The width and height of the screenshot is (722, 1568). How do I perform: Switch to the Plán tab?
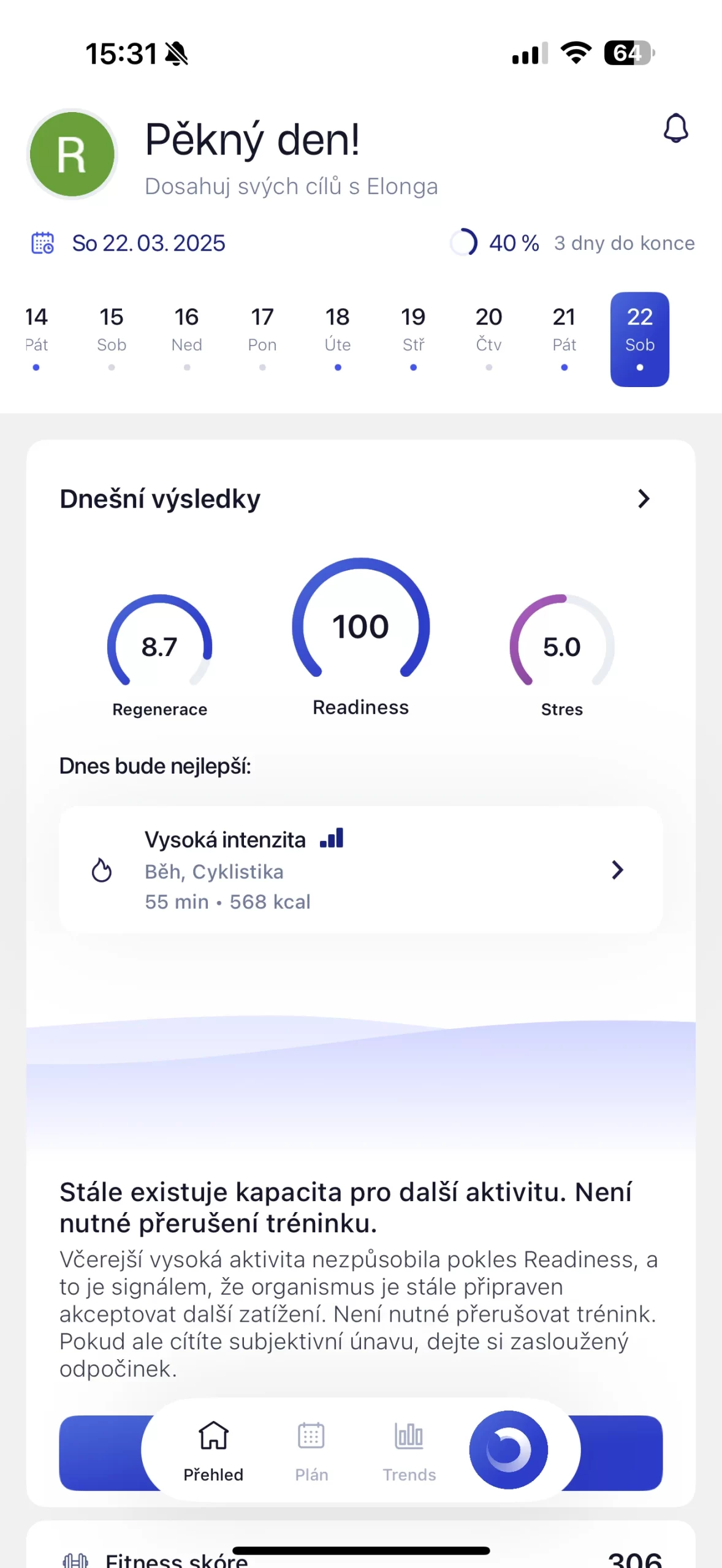coord(311,1449)
